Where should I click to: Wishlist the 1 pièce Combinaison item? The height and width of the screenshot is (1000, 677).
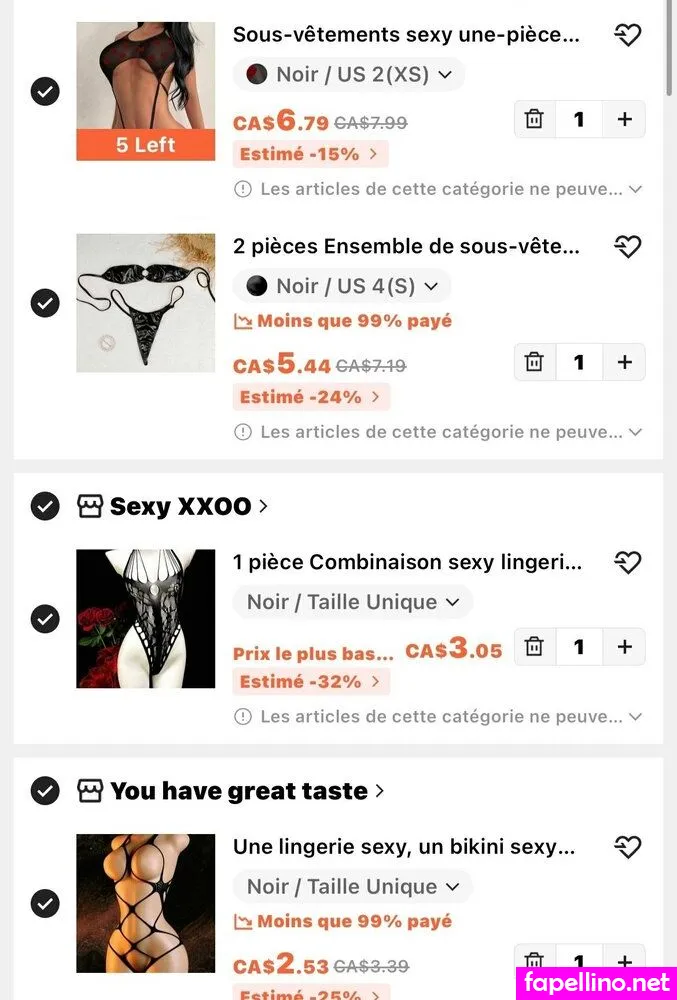point(627,562)
